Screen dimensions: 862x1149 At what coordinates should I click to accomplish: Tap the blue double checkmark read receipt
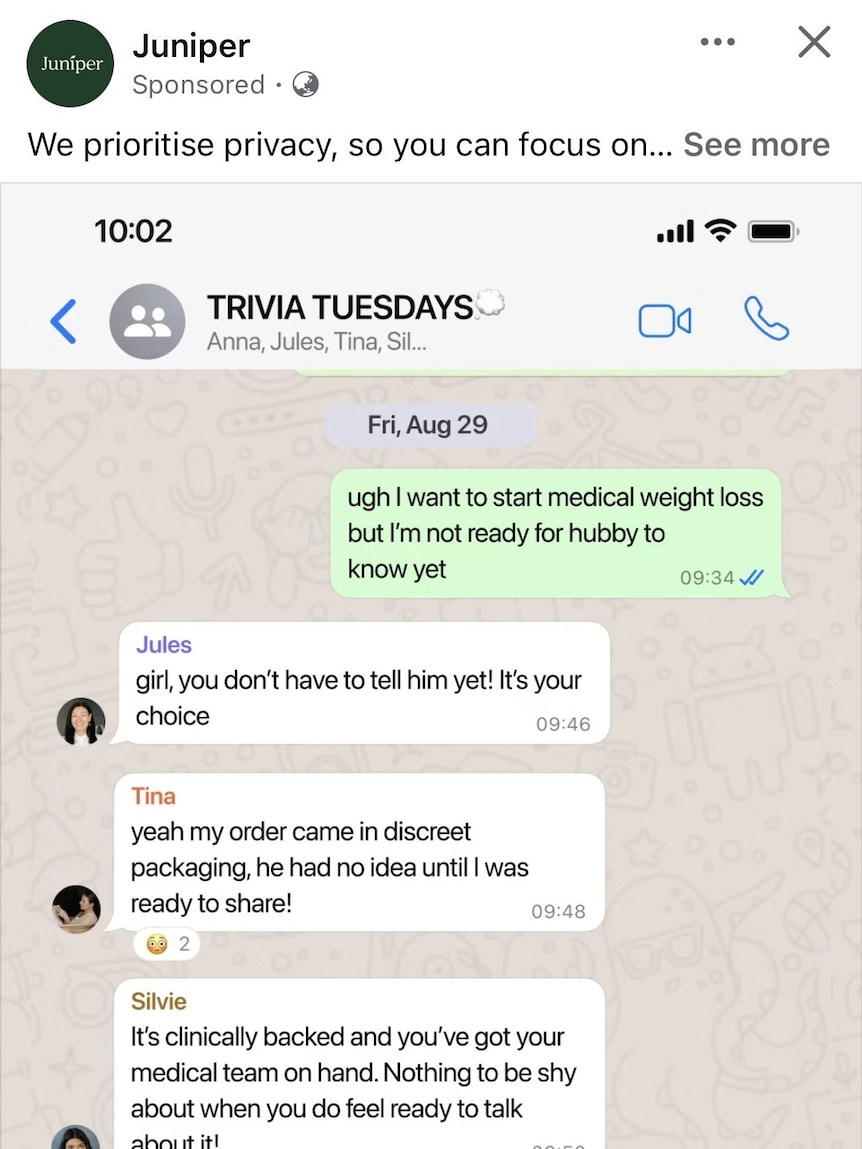752,578
